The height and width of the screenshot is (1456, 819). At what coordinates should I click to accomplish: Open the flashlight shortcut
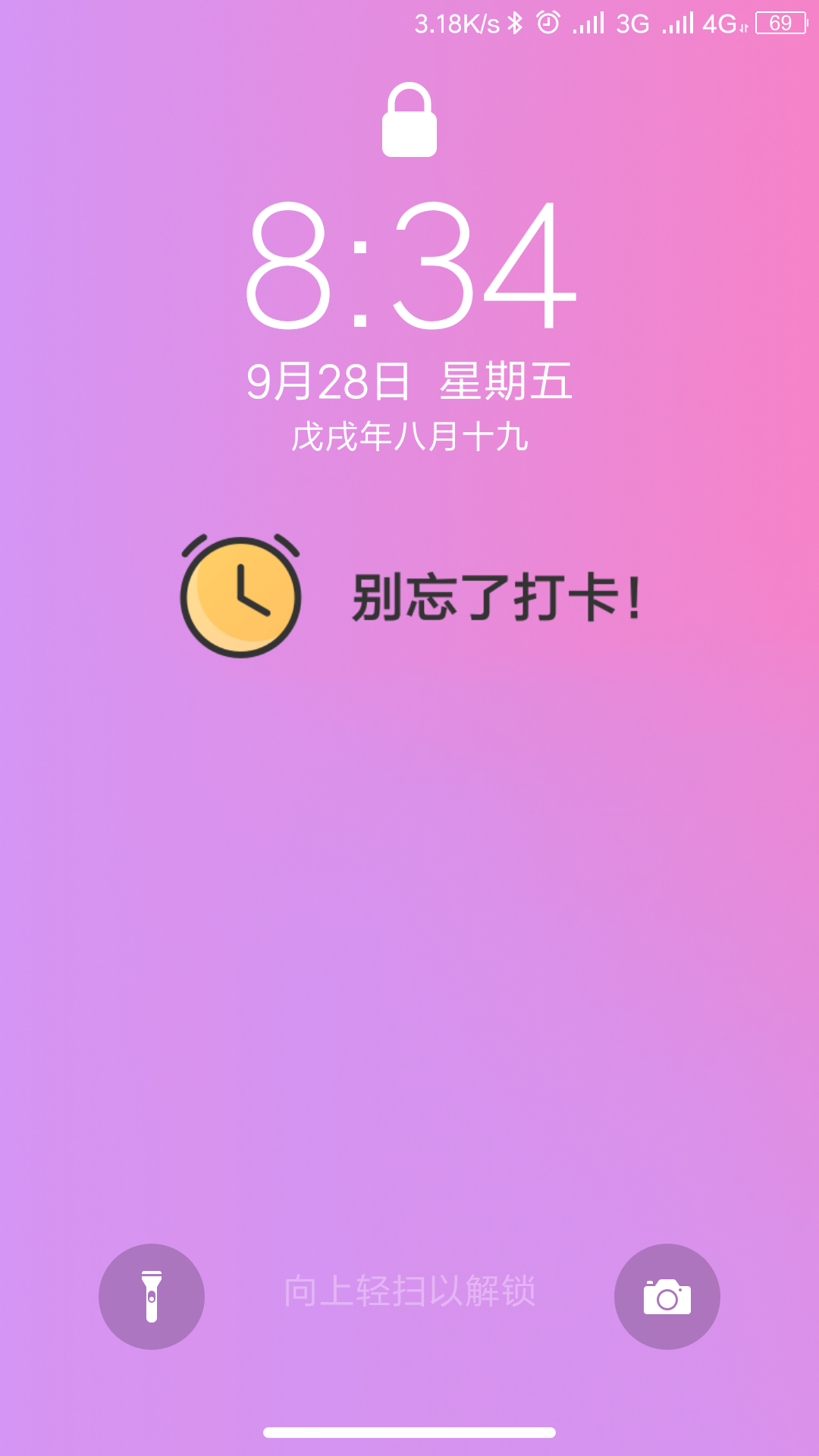tap(152, 1297)
